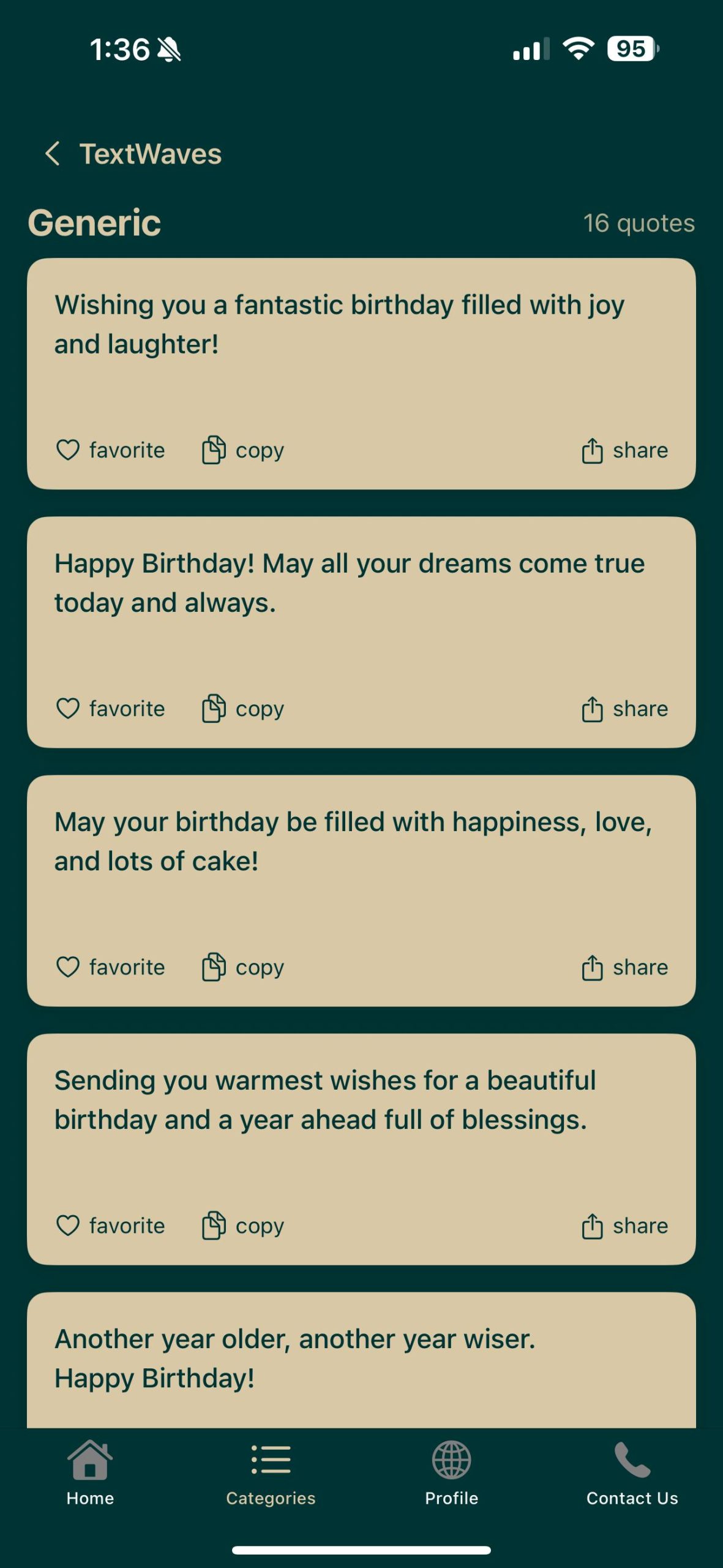Share the "May all your dreams come true" quote
Screen dimensions: 723x1568
[624, 709]
